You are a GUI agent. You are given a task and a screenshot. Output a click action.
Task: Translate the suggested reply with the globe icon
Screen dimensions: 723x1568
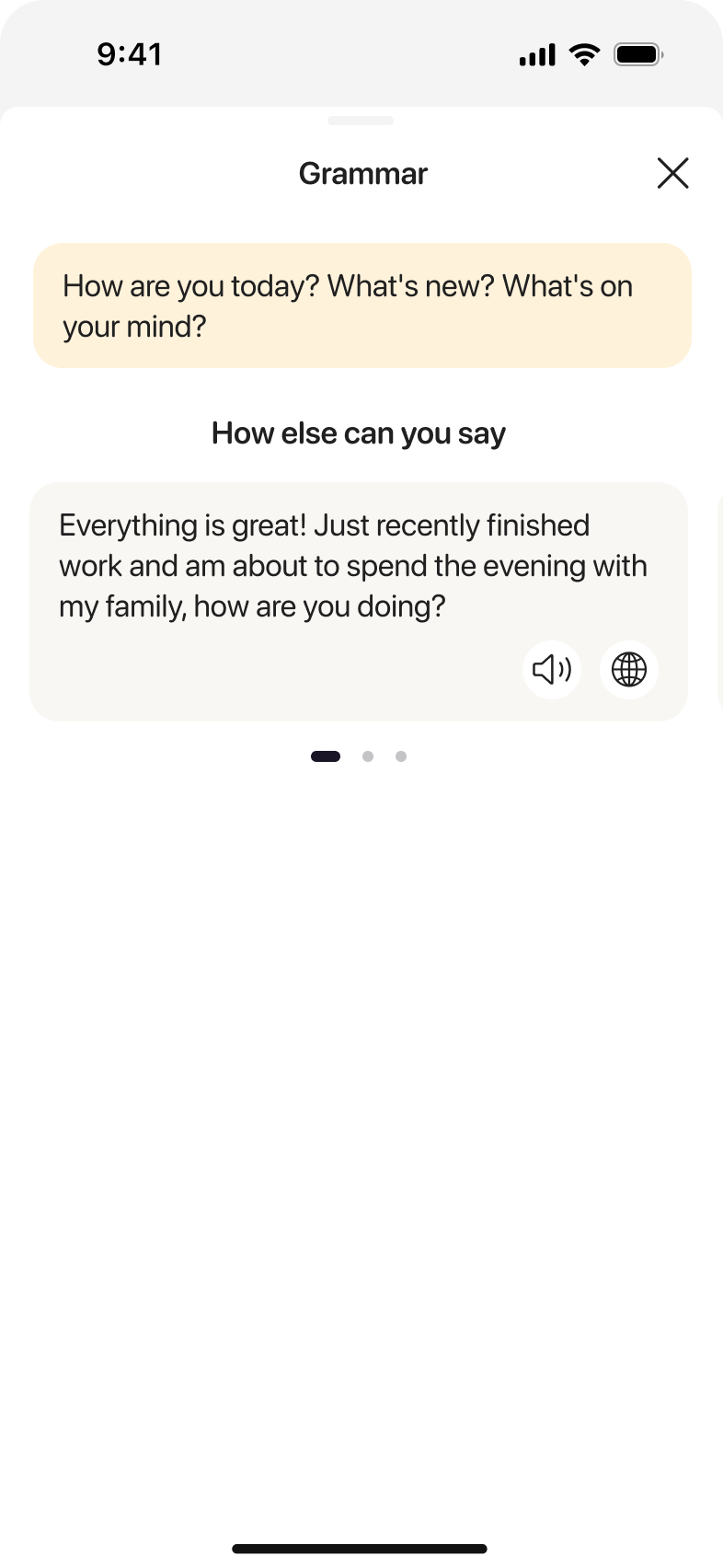(x=629, y=669)
